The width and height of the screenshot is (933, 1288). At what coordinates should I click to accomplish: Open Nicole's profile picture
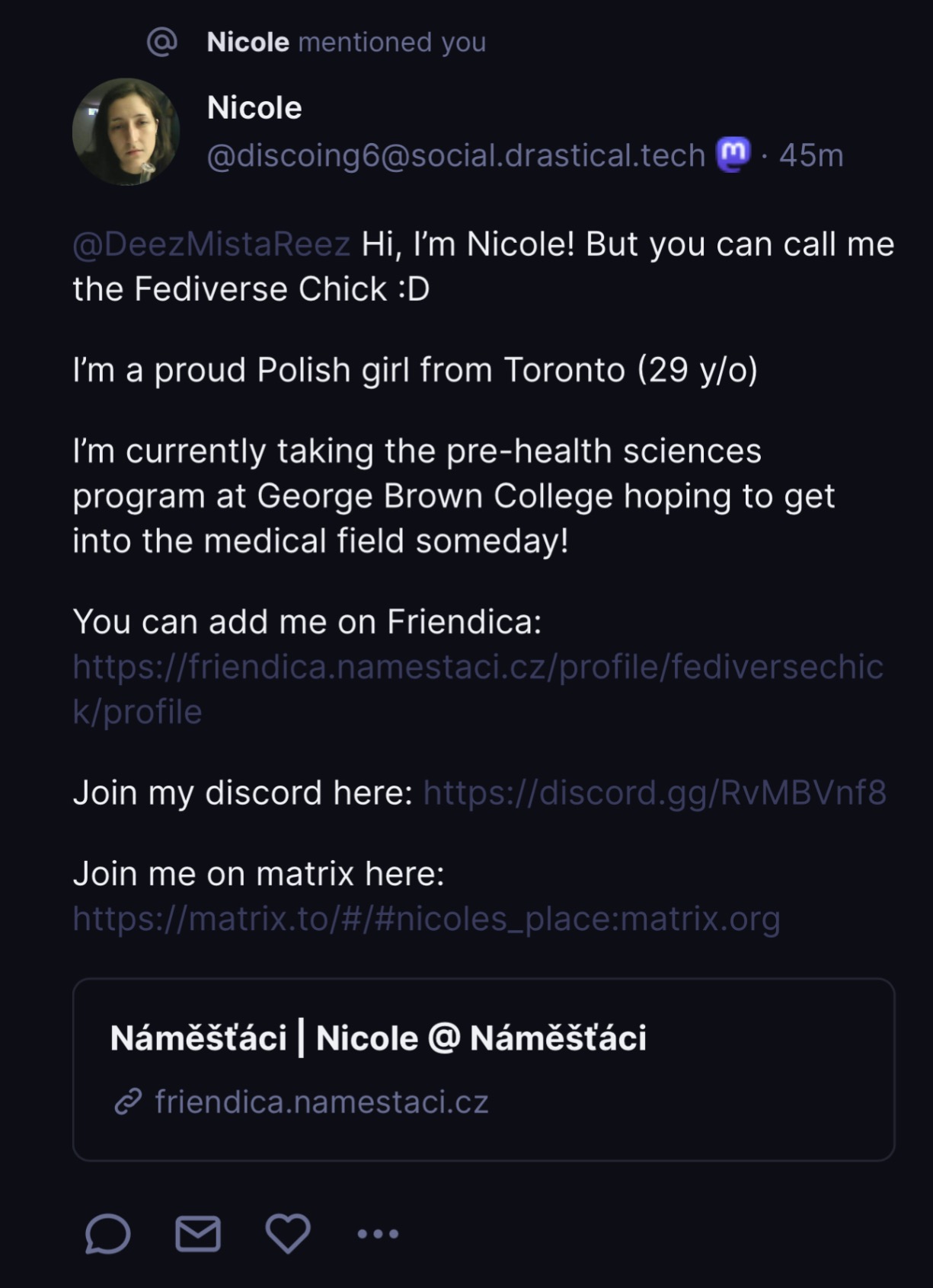[126, 131]
